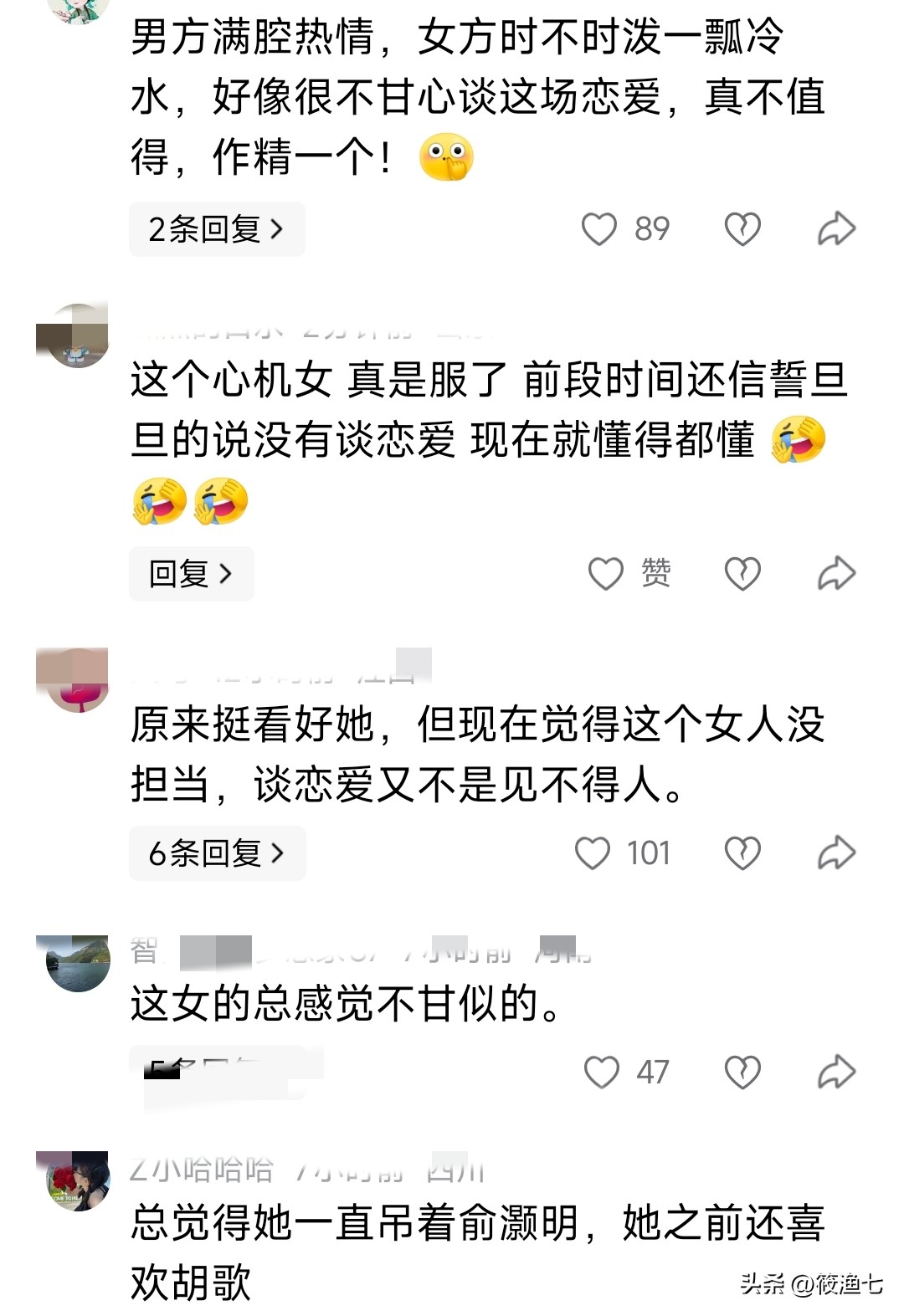Expand the 2条回复 replies thread
The height and width of the screenshot is (1316, 904).
(216, 229)
